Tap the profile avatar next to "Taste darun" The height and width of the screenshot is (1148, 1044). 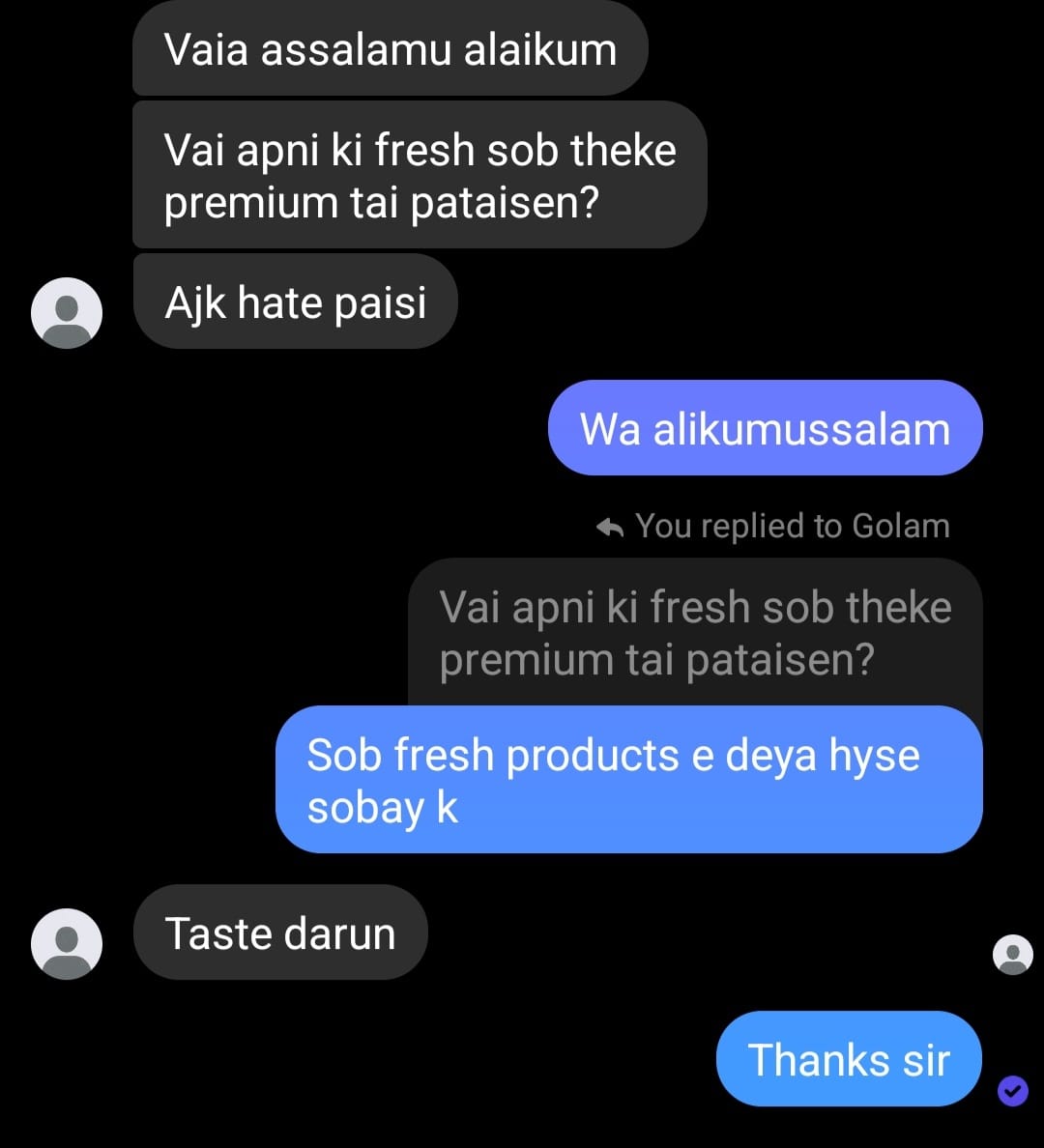click(67, 943)
